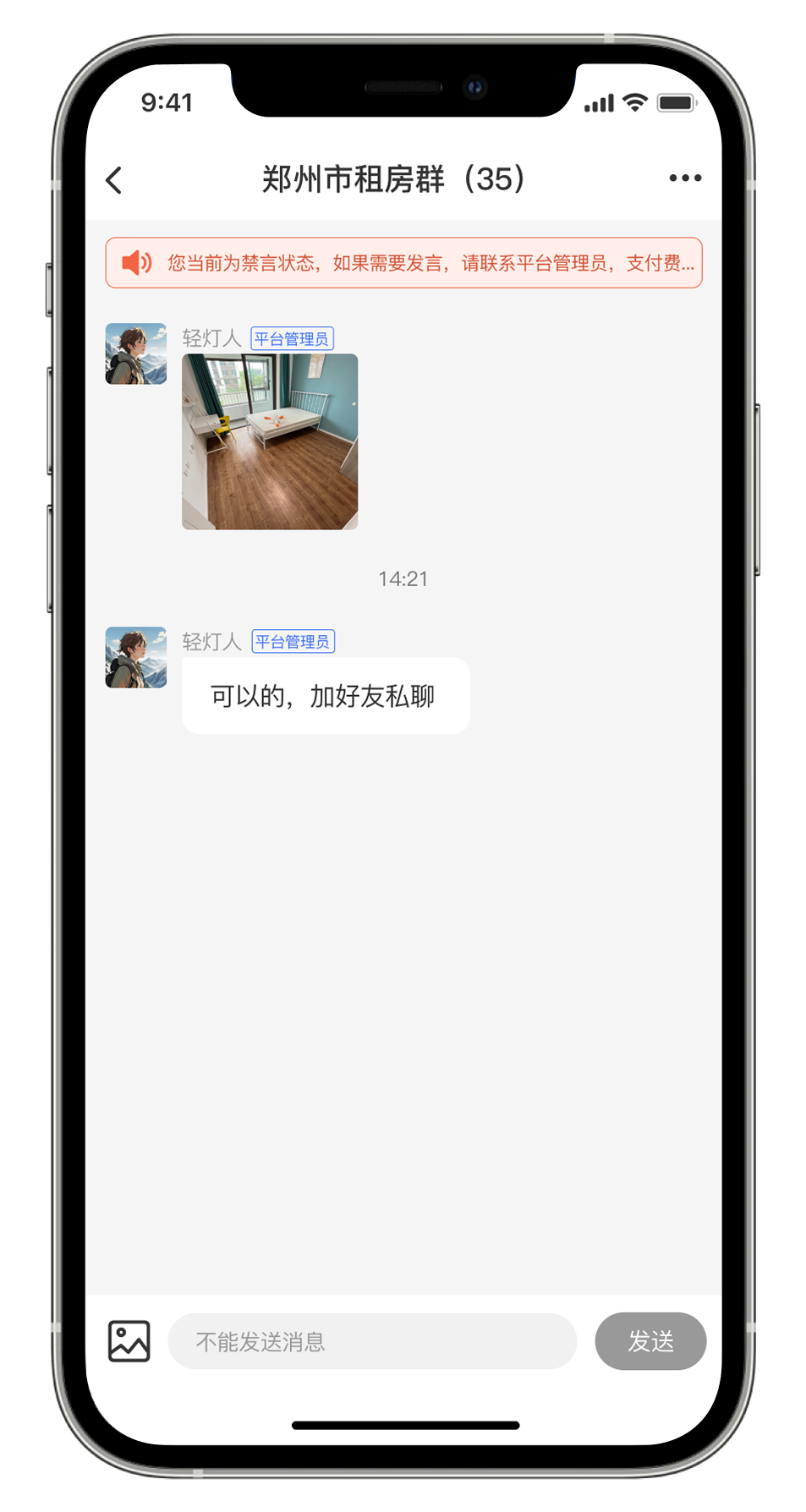The image size is (806, 1512).
Task: Go back from 郑州市租房群 chat
Action: (x=114, y=180)
